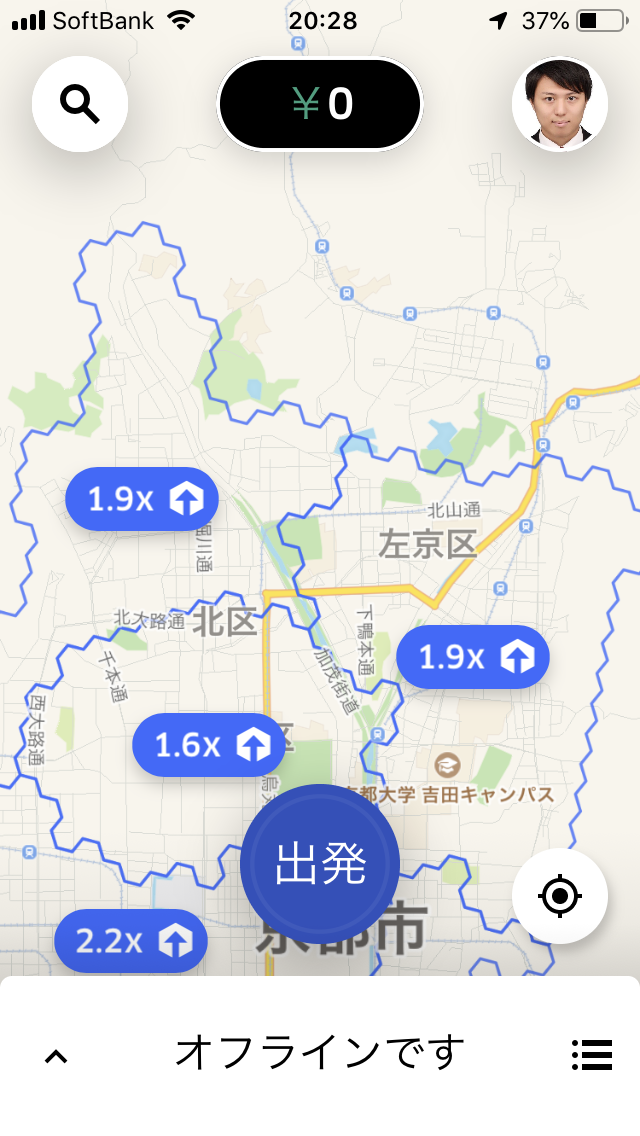Recenter map with the location target icon
This screenshot has width=640, height=1136.
click(560, 896)
